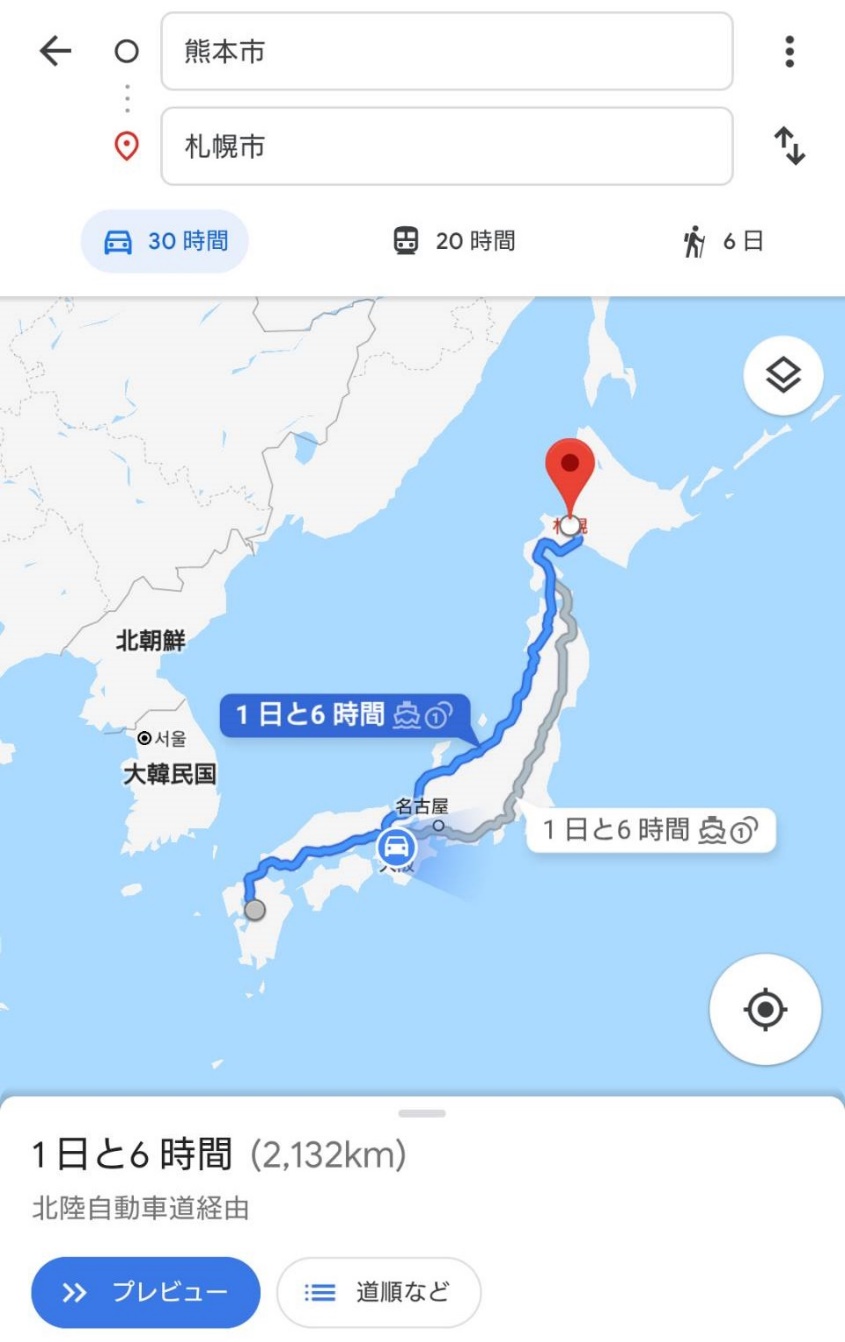The height and width of the screenshot is (1342, 845).
Task: Switch to transit mode 20 時間
Action: tap(454, 241)
